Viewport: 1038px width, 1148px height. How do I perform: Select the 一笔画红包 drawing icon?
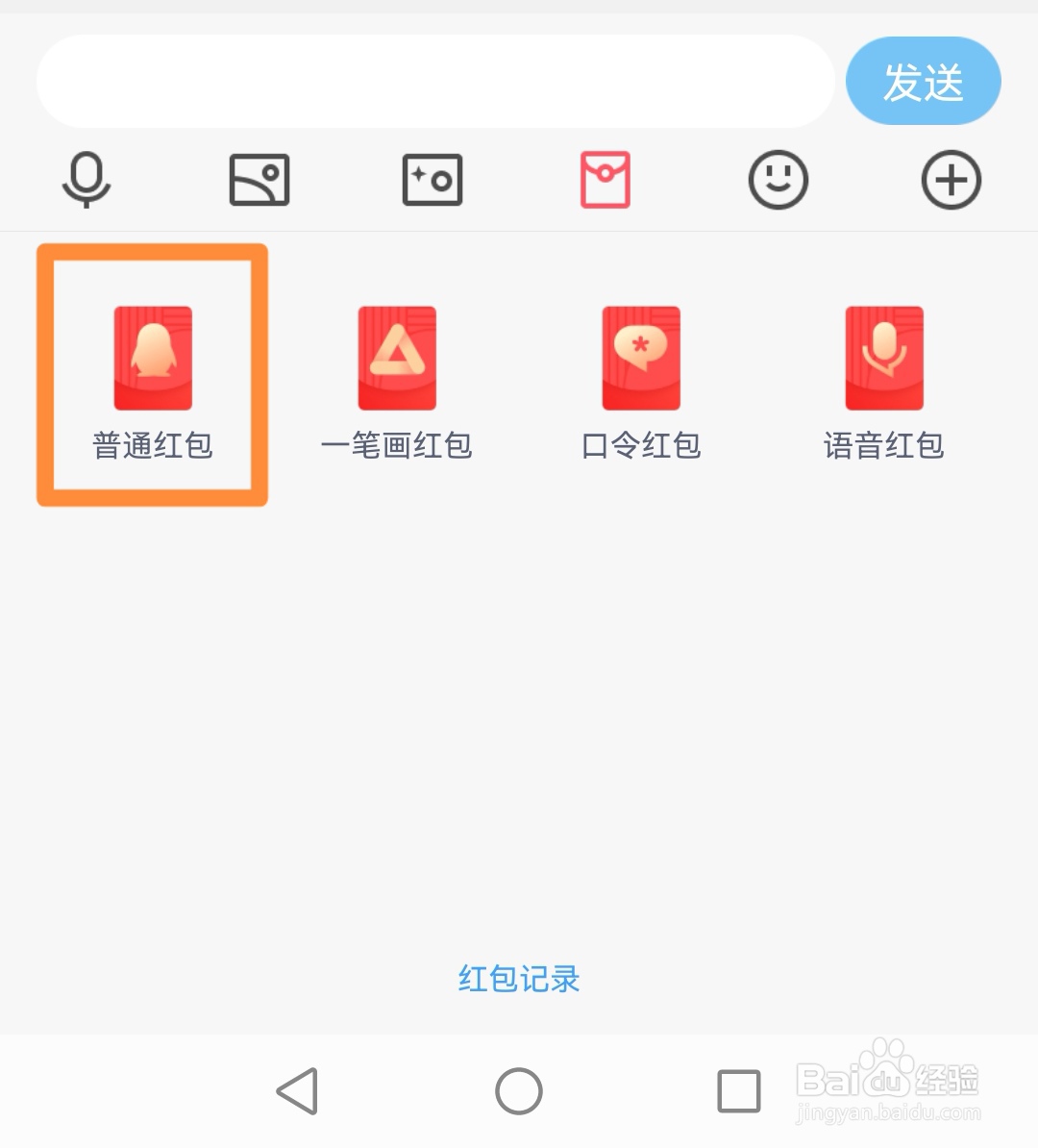pos(397,358)
